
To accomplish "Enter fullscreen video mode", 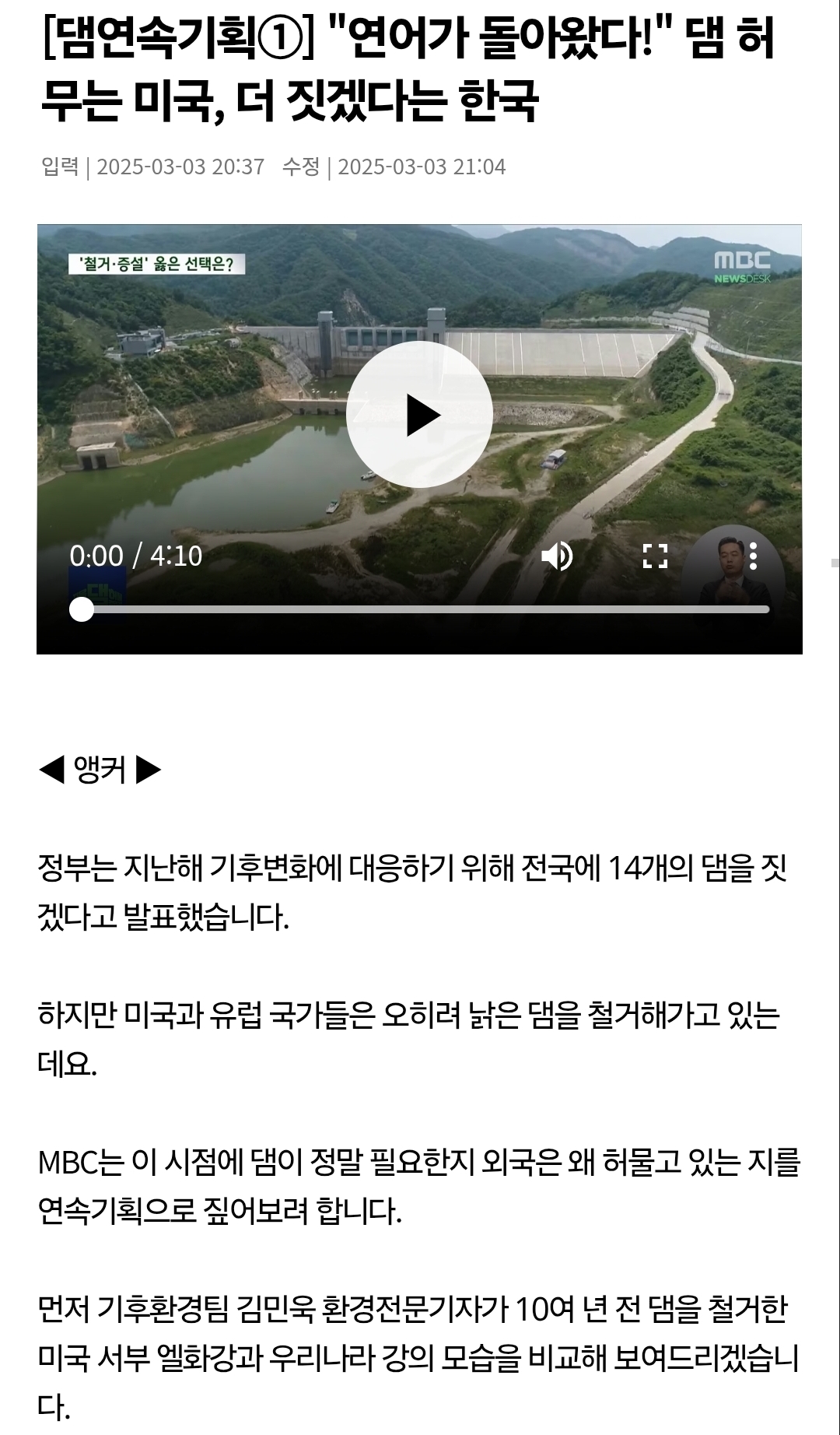I will [655, 556].
